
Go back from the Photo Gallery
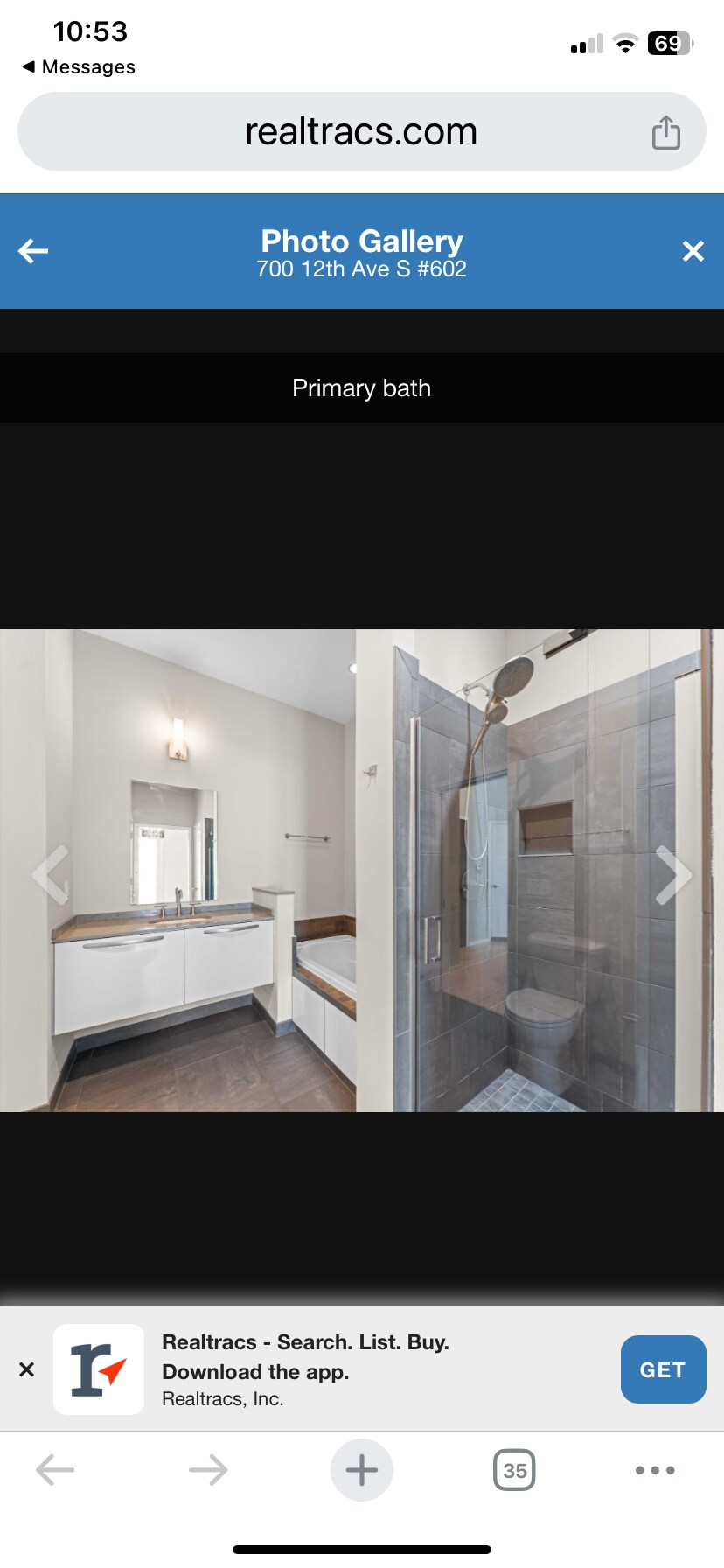pyautogui.click(x=33, y=251)
